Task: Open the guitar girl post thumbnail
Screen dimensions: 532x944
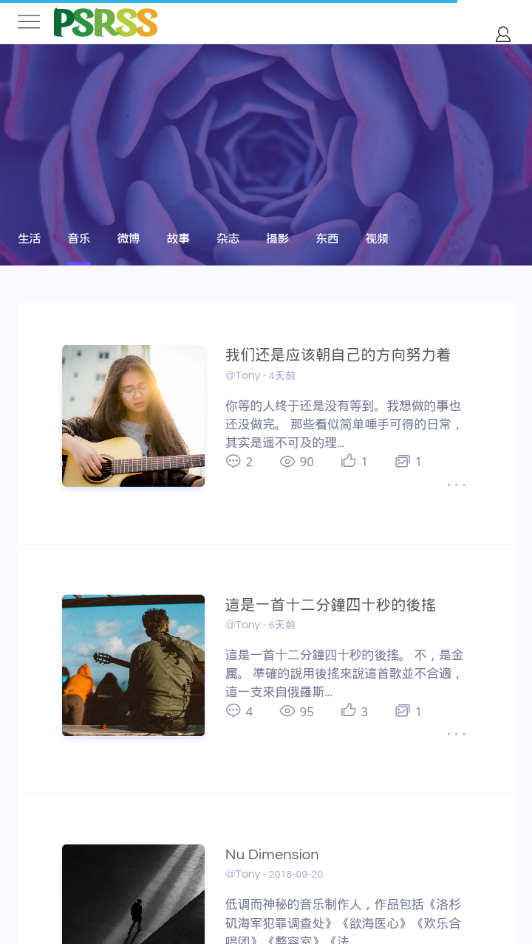Action: pyautogui.click(x=134, y=416)
